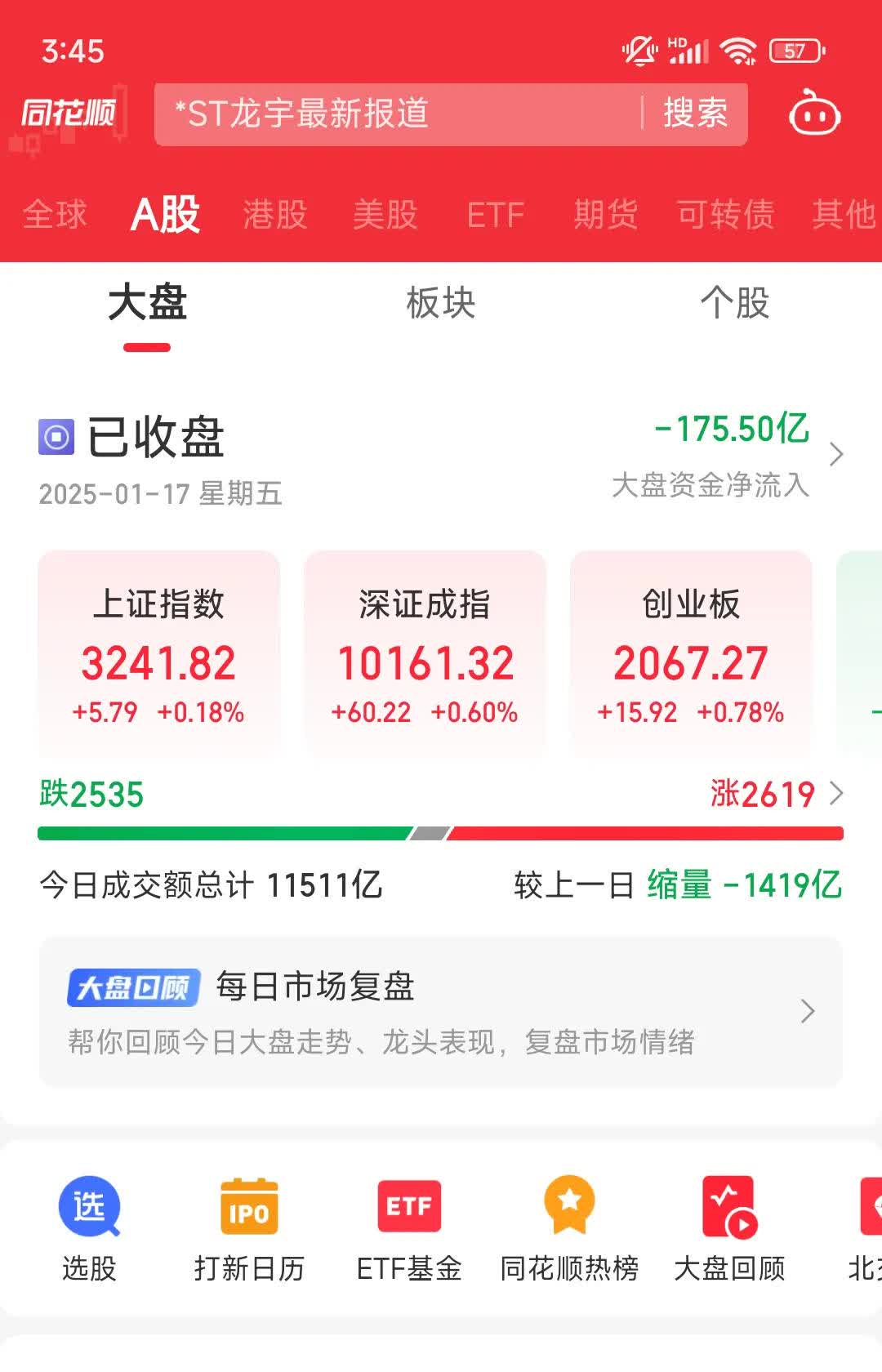
Task: Expand the 涨2619 advance-decline detail arrow
Action: click(835, 793)
